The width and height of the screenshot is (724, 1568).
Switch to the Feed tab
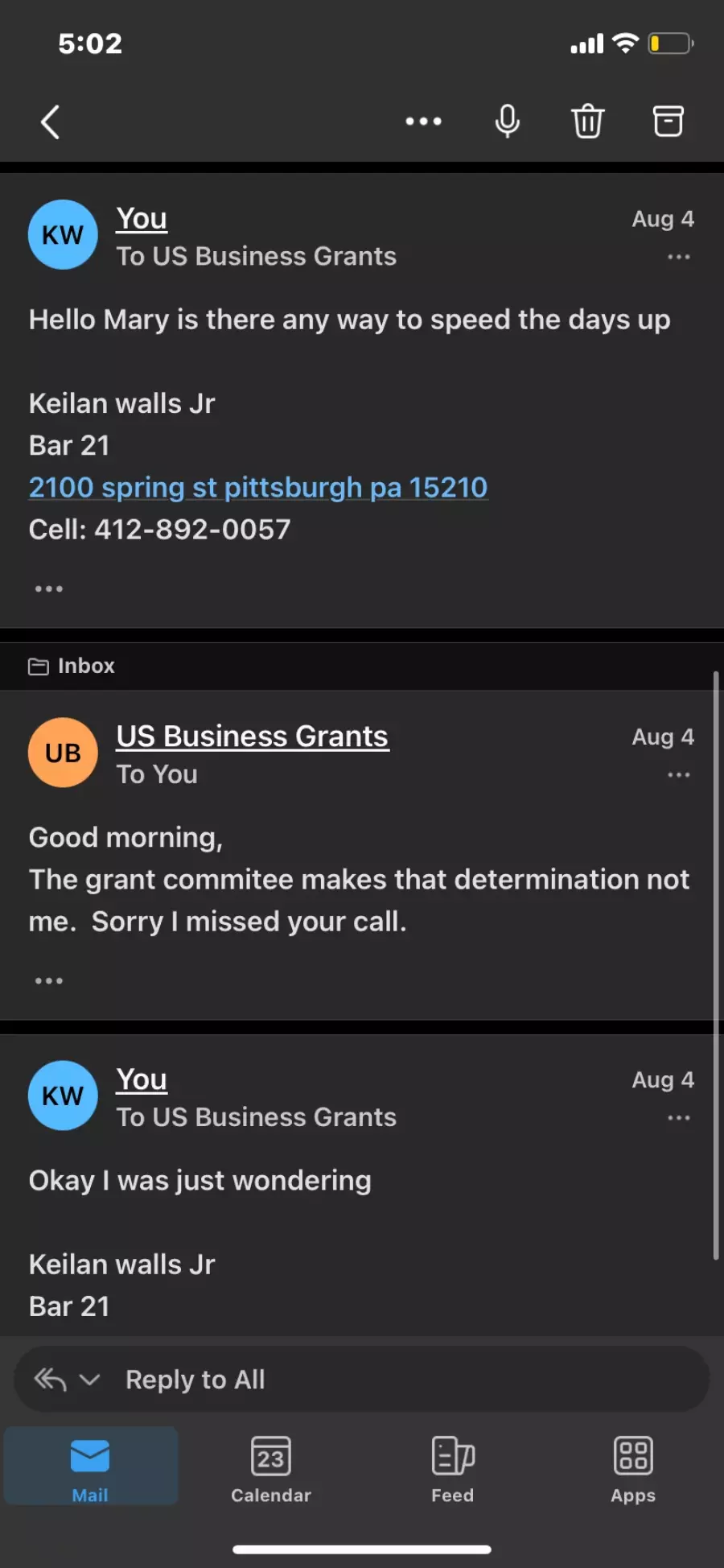(452, 1468)
